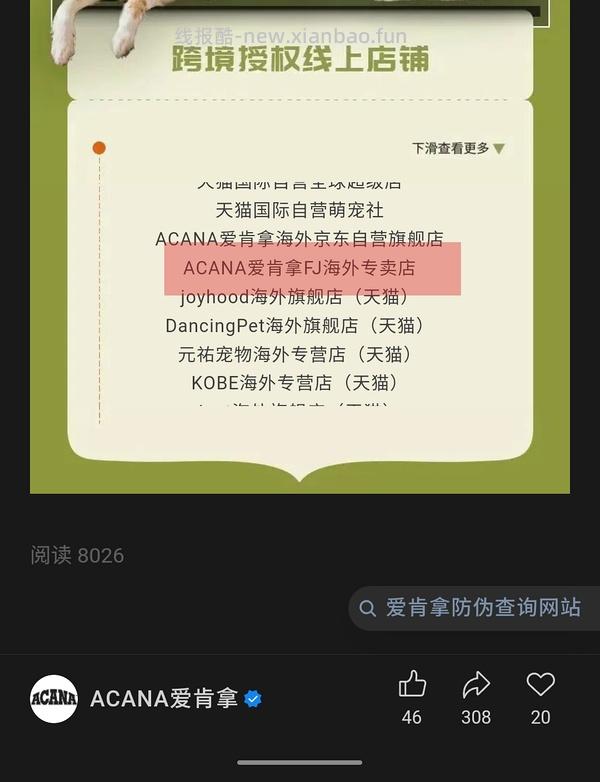Tap the heart icon to favorite
Viewport: 600px width, 782px height.
click(540, 686)
